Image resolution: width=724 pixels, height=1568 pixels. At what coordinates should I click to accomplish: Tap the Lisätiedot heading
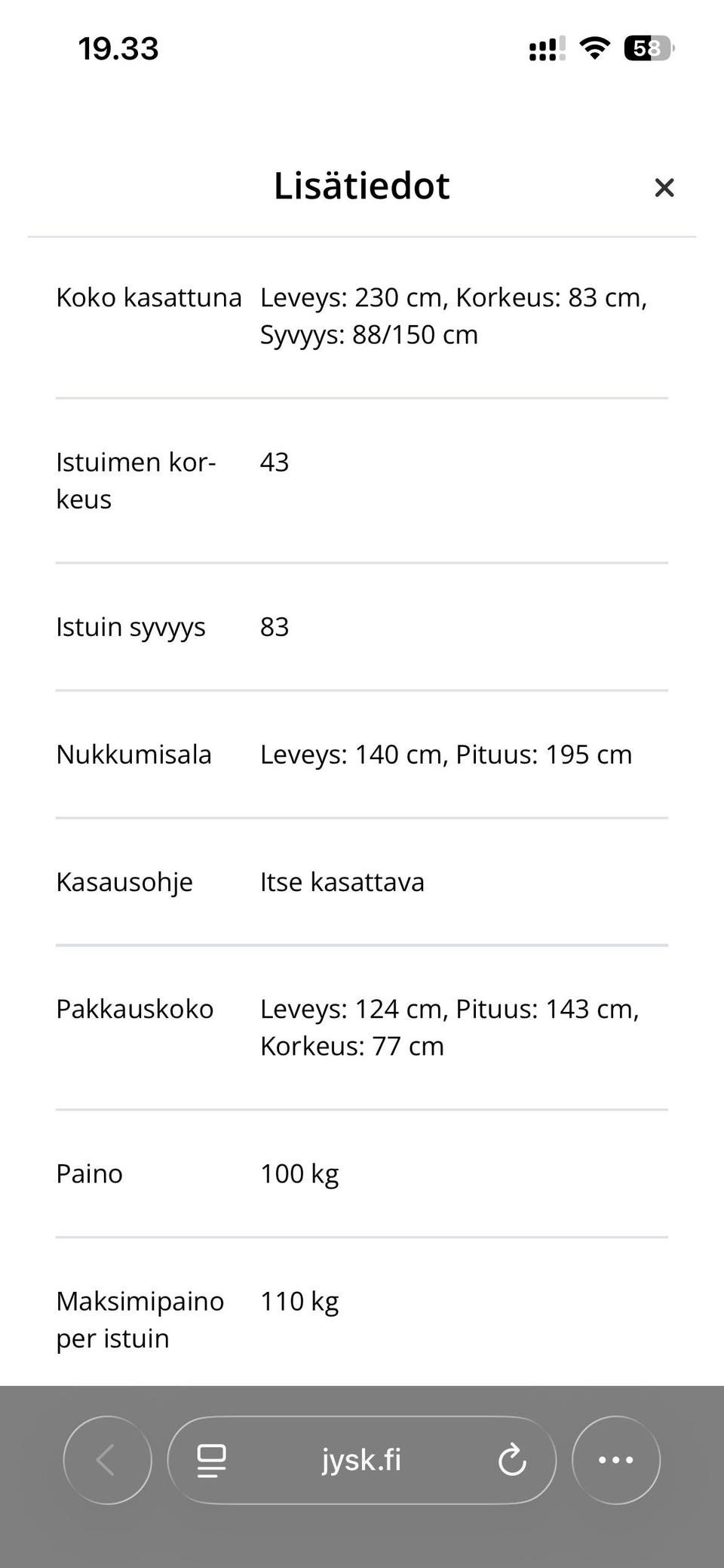coord(361,186)
